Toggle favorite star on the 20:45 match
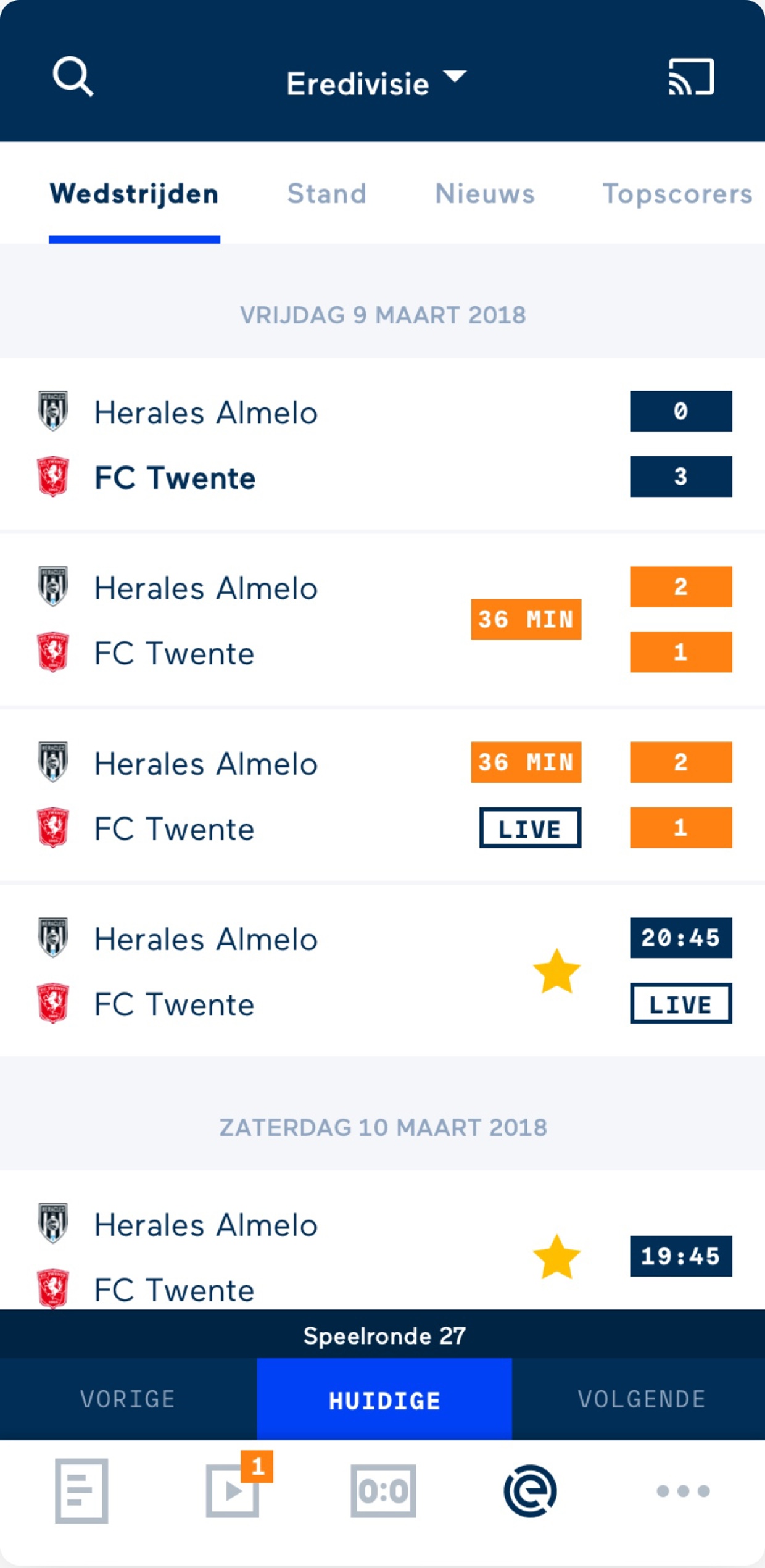Screen dimensions: 765x1568 coord(556,972)
